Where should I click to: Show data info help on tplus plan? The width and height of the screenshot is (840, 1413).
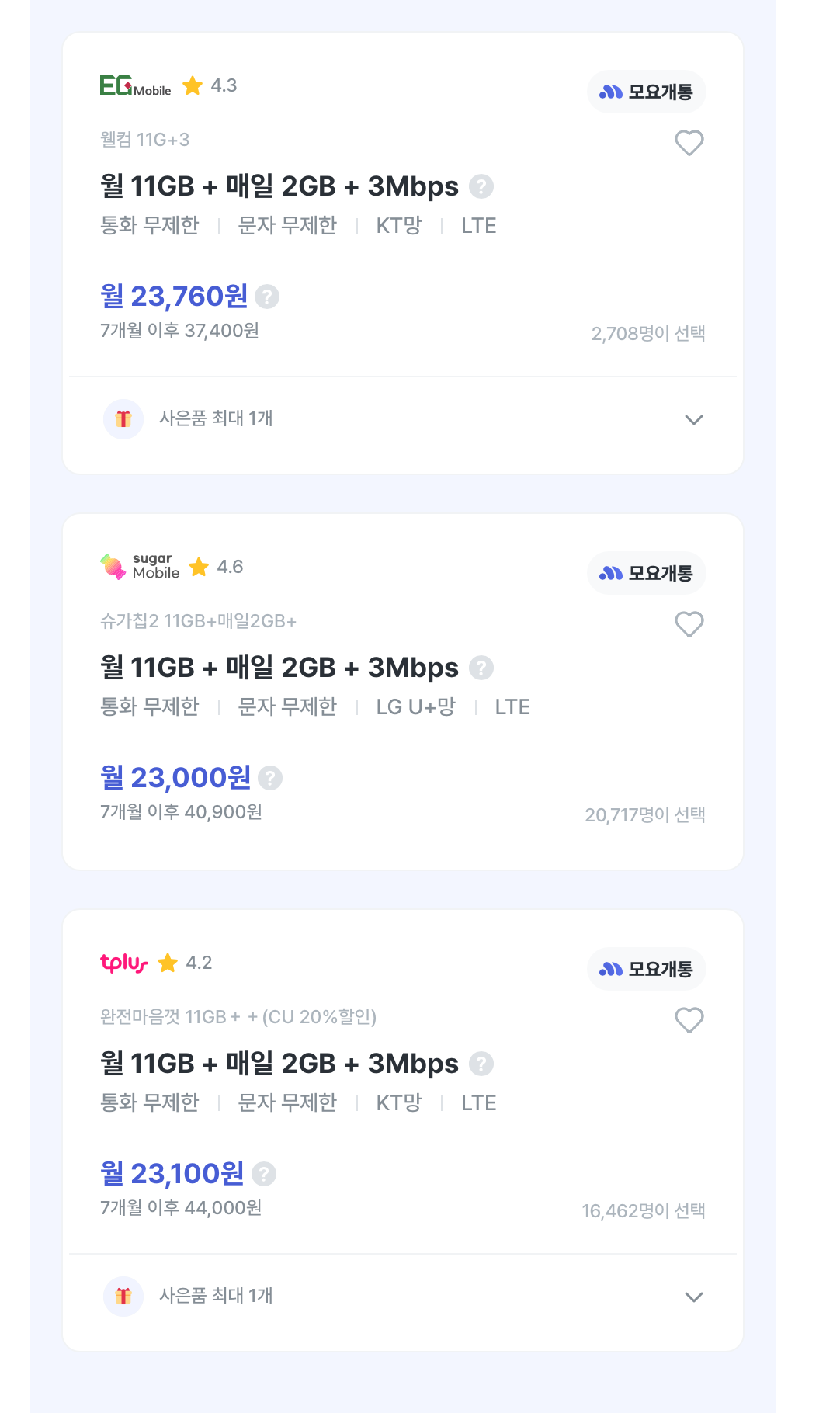481,1064
